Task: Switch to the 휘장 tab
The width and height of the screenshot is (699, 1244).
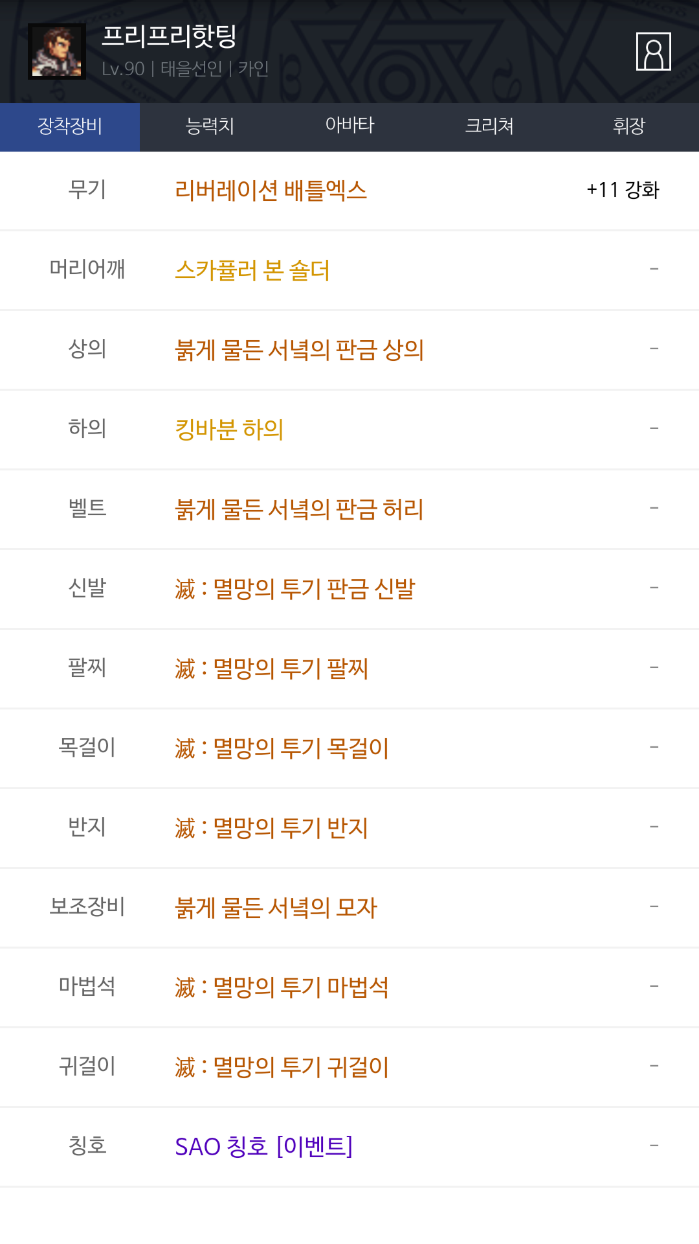Action: point(629,126)
